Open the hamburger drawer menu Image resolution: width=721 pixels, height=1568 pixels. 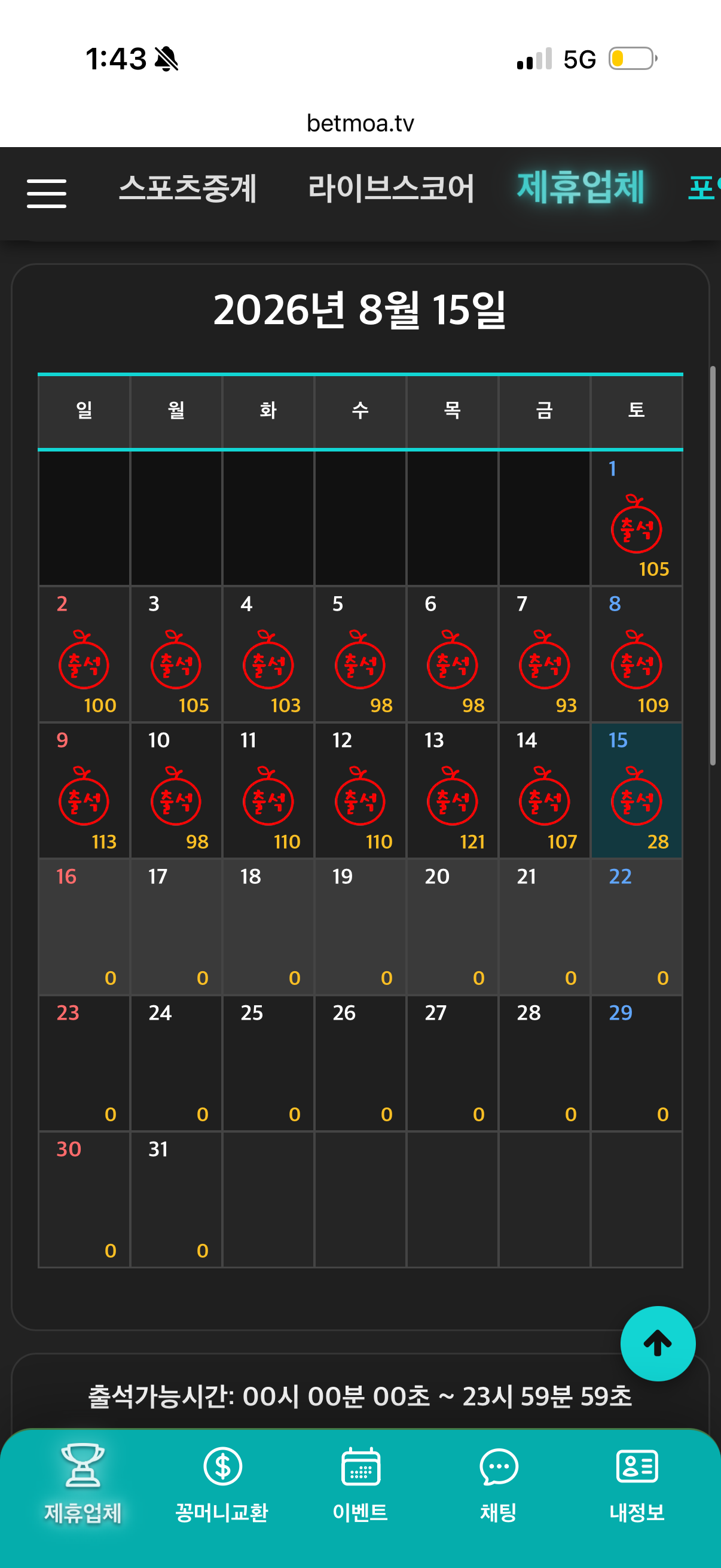(47, 194)
